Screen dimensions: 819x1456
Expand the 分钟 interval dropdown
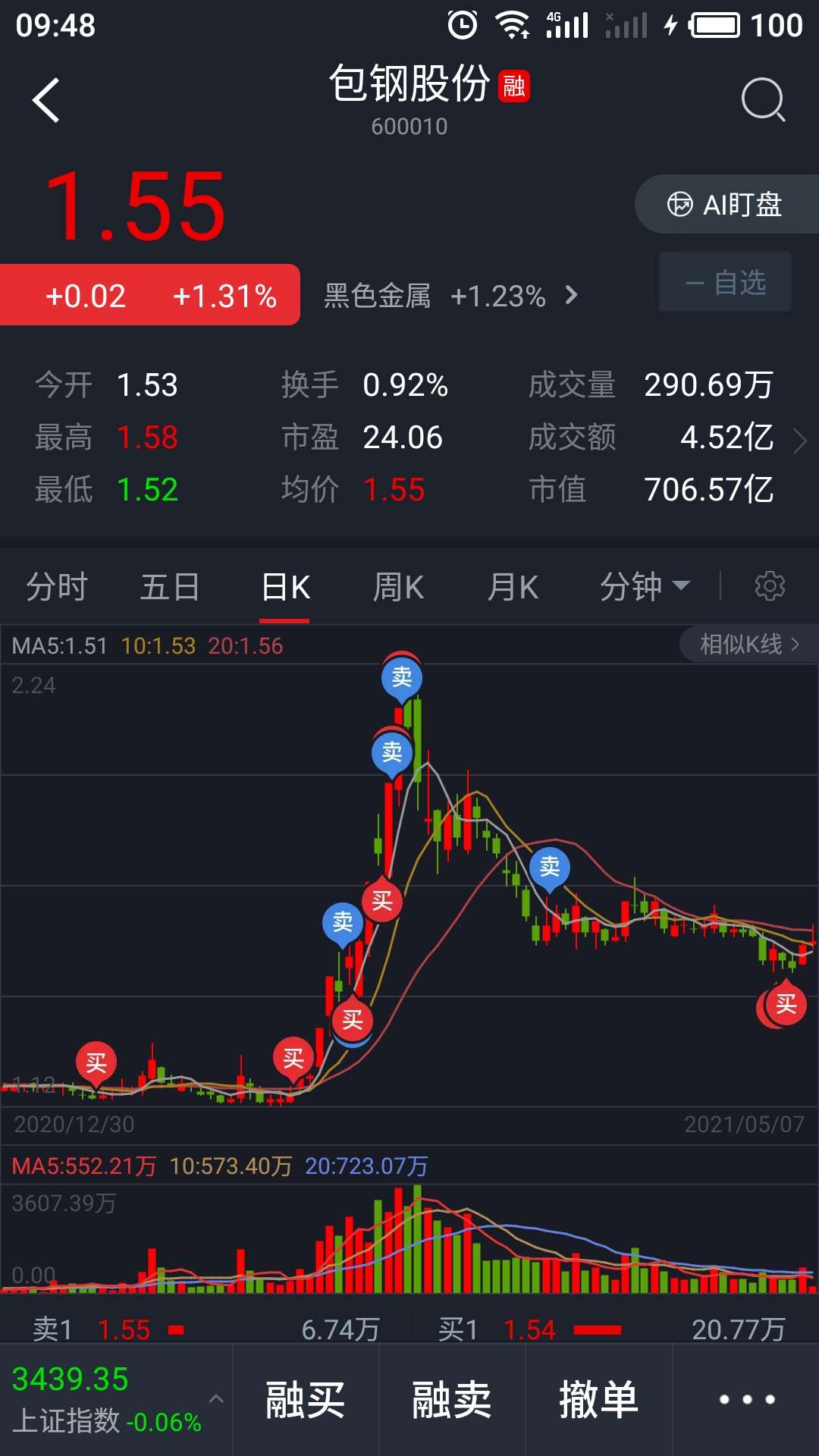tap(645, 586)
